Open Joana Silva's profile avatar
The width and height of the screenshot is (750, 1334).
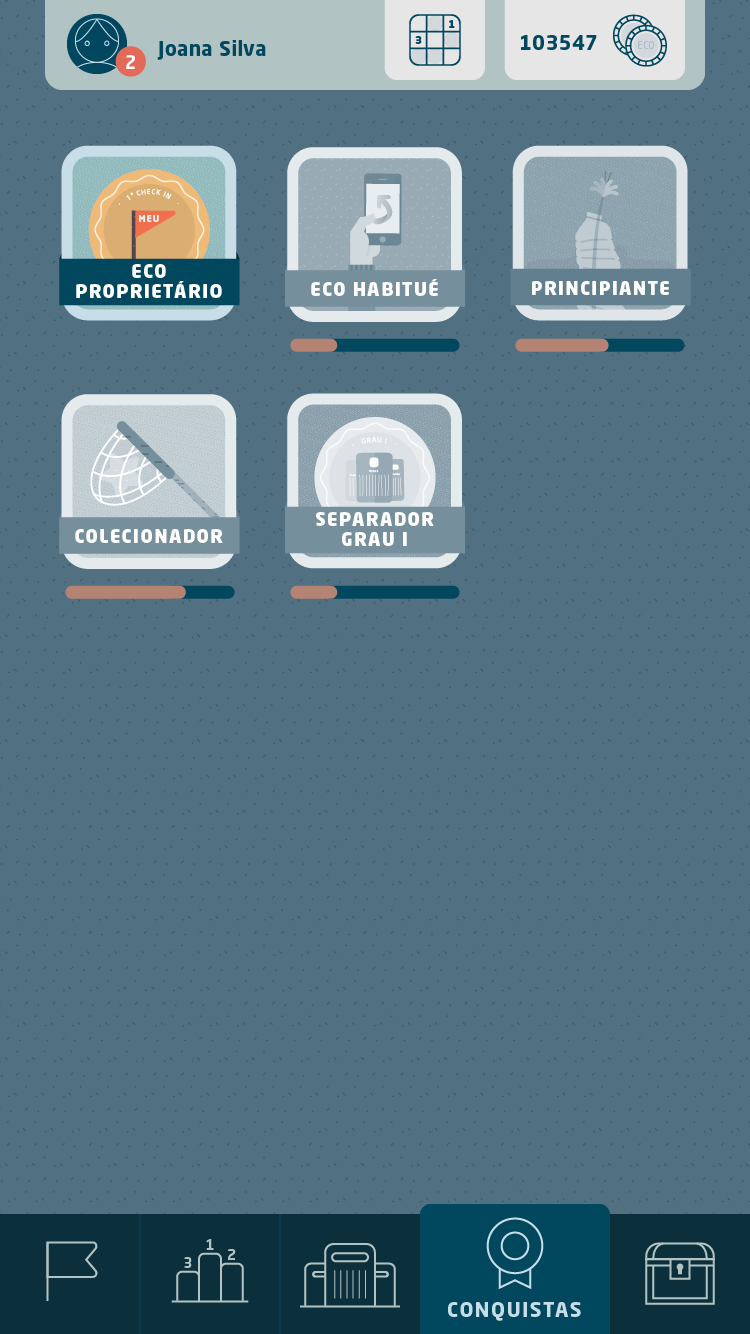pos(97,44)
